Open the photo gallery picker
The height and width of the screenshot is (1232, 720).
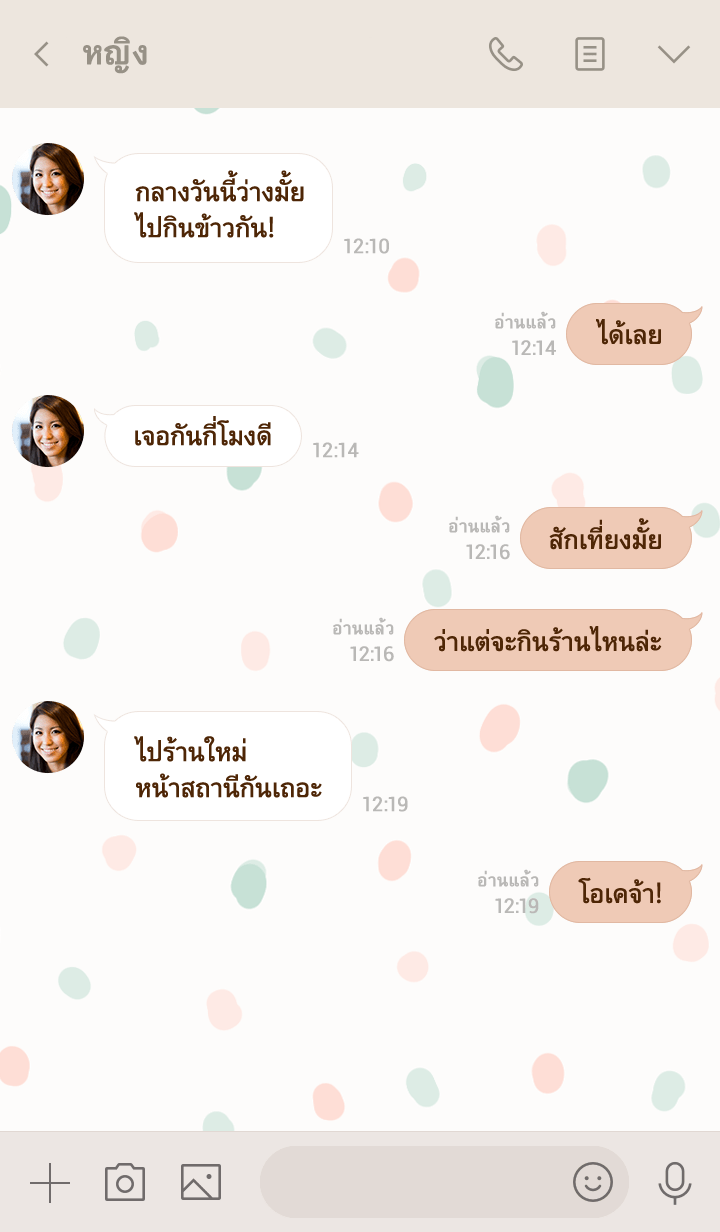pyautogui.click(x=201, y=1183)
